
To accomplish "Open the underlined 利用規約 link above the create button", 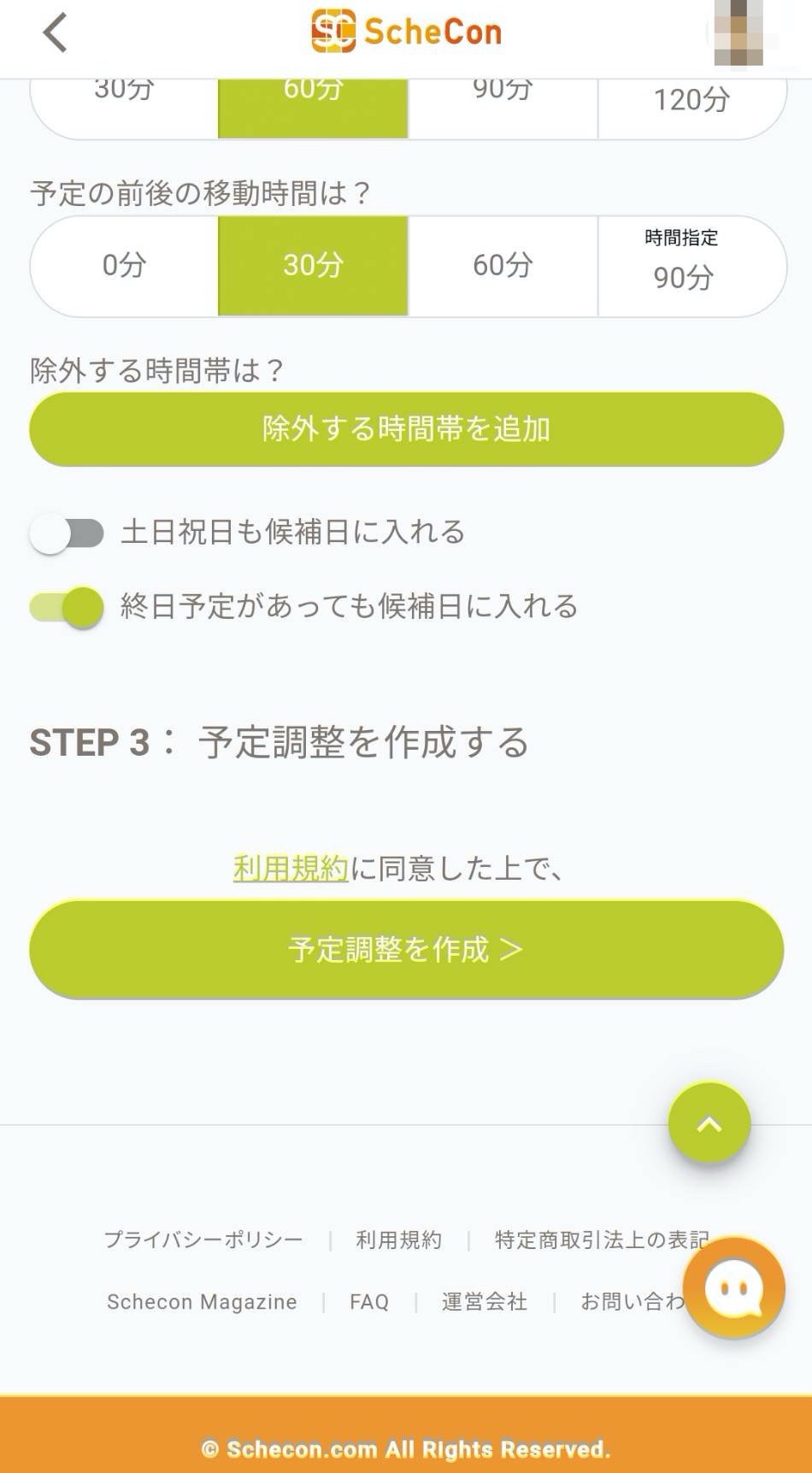I will pos(291,869).
